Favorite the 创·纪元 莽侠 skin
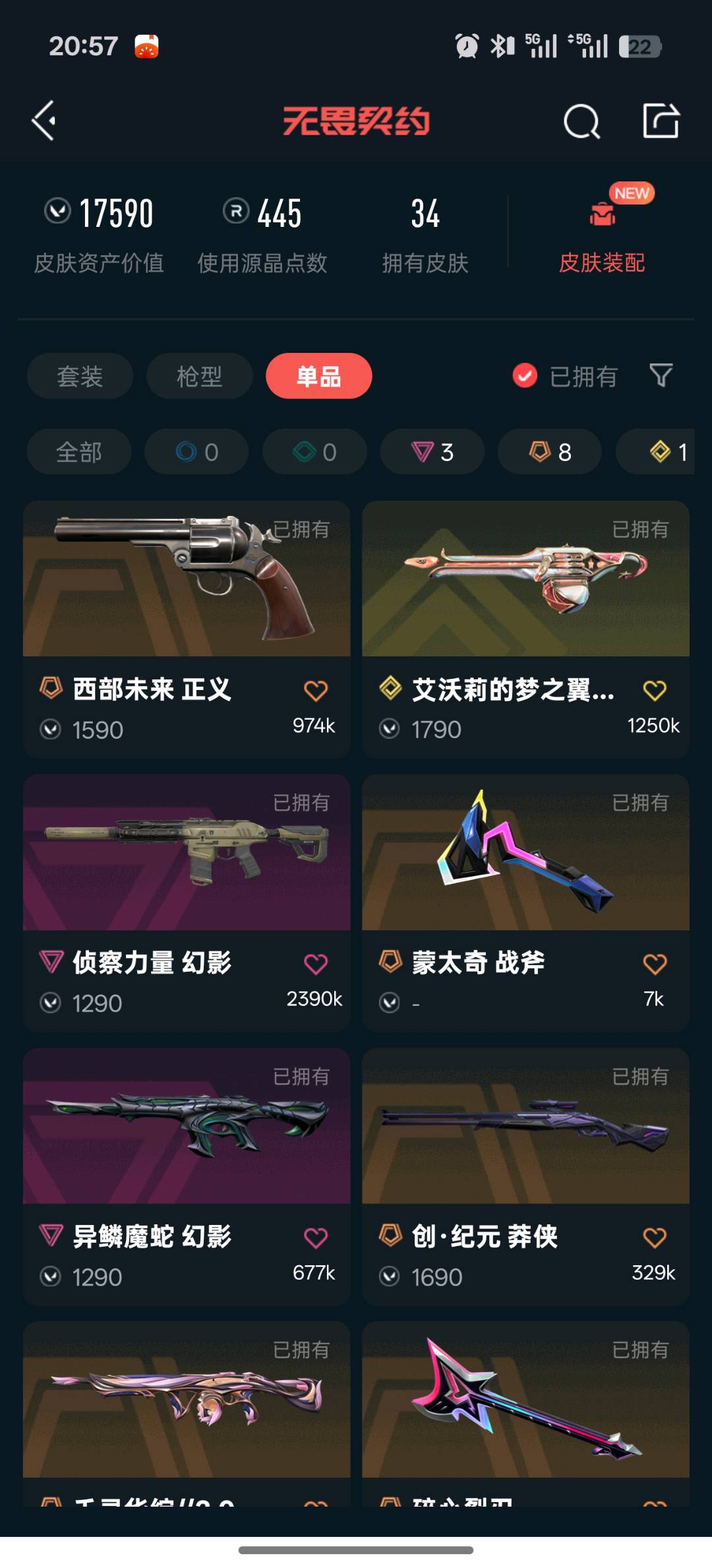This screenshot has height=1568, width=712. coord(654,1238)
